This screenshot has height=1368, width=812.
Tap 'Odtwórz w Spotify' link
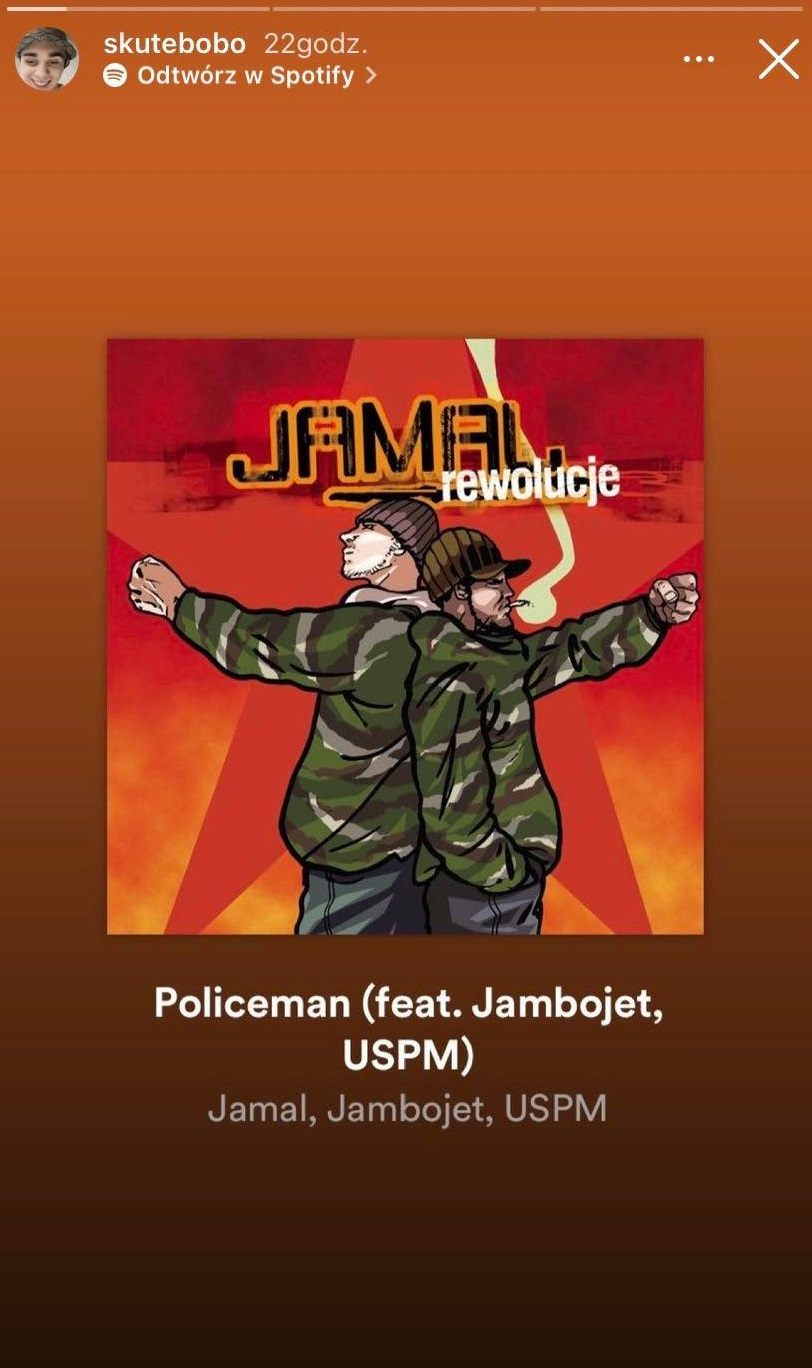point(244,76)
